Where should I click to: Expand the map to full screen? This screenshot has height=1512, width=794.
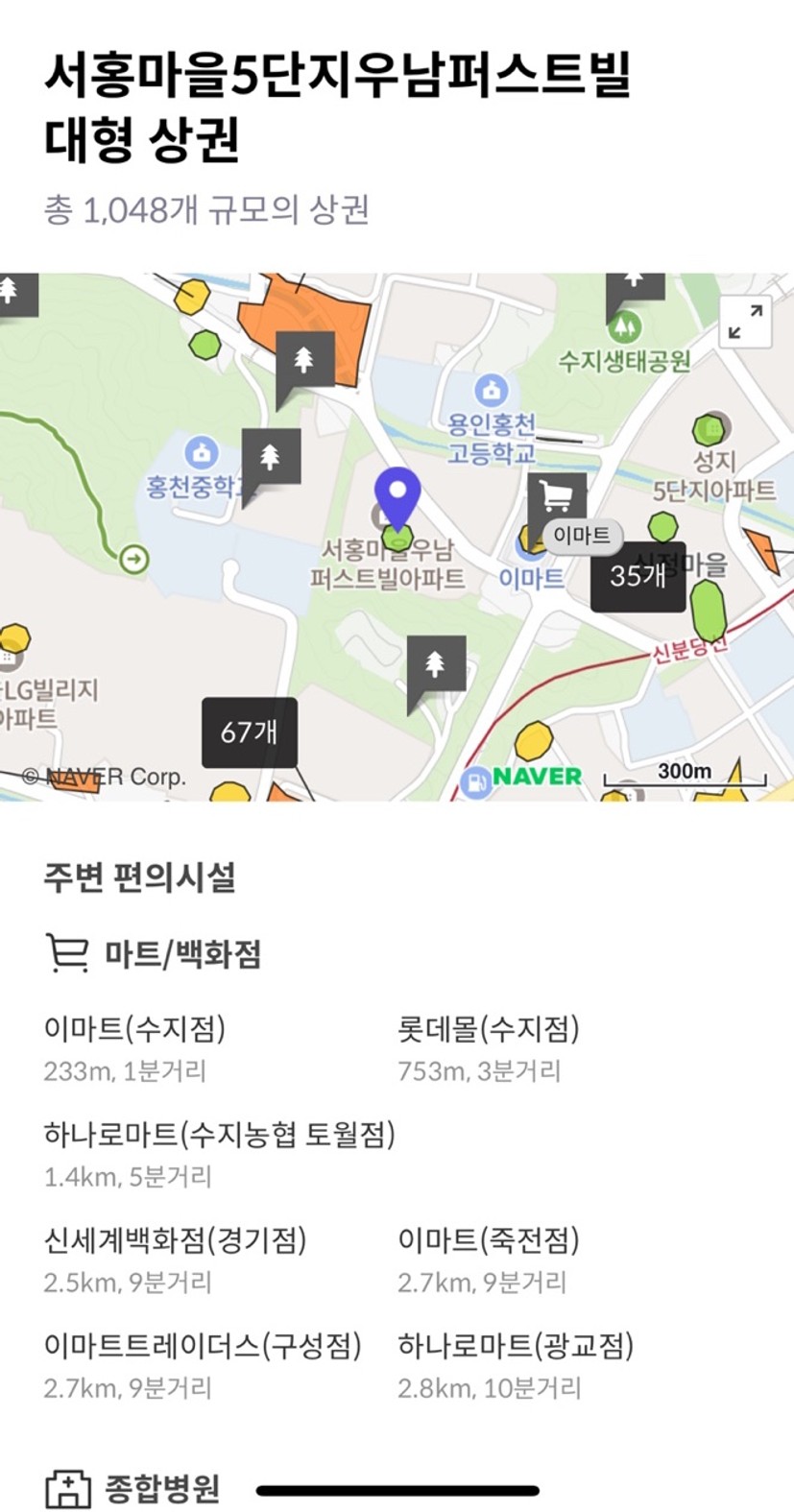(x=745, y=322)
